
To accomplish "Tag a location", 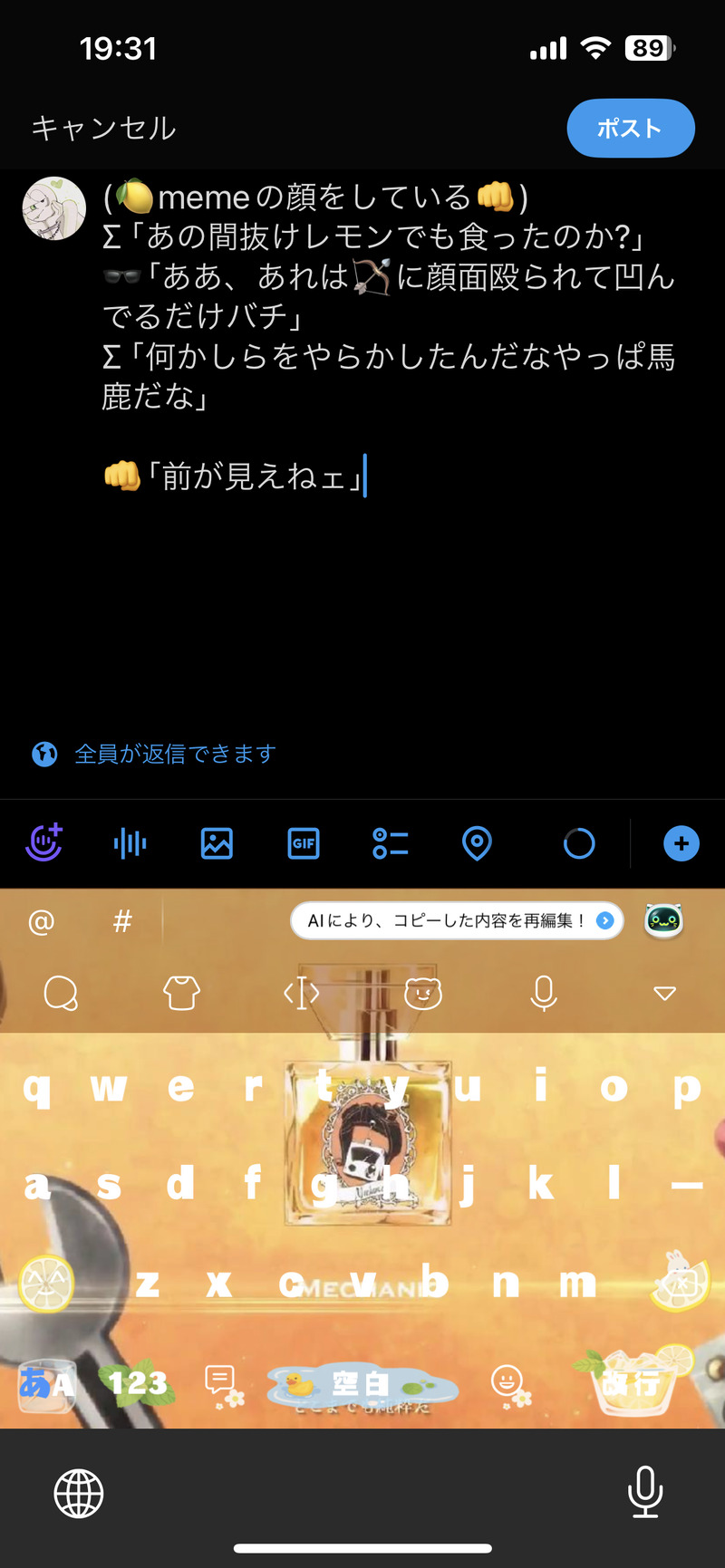I will pos(477,843).
